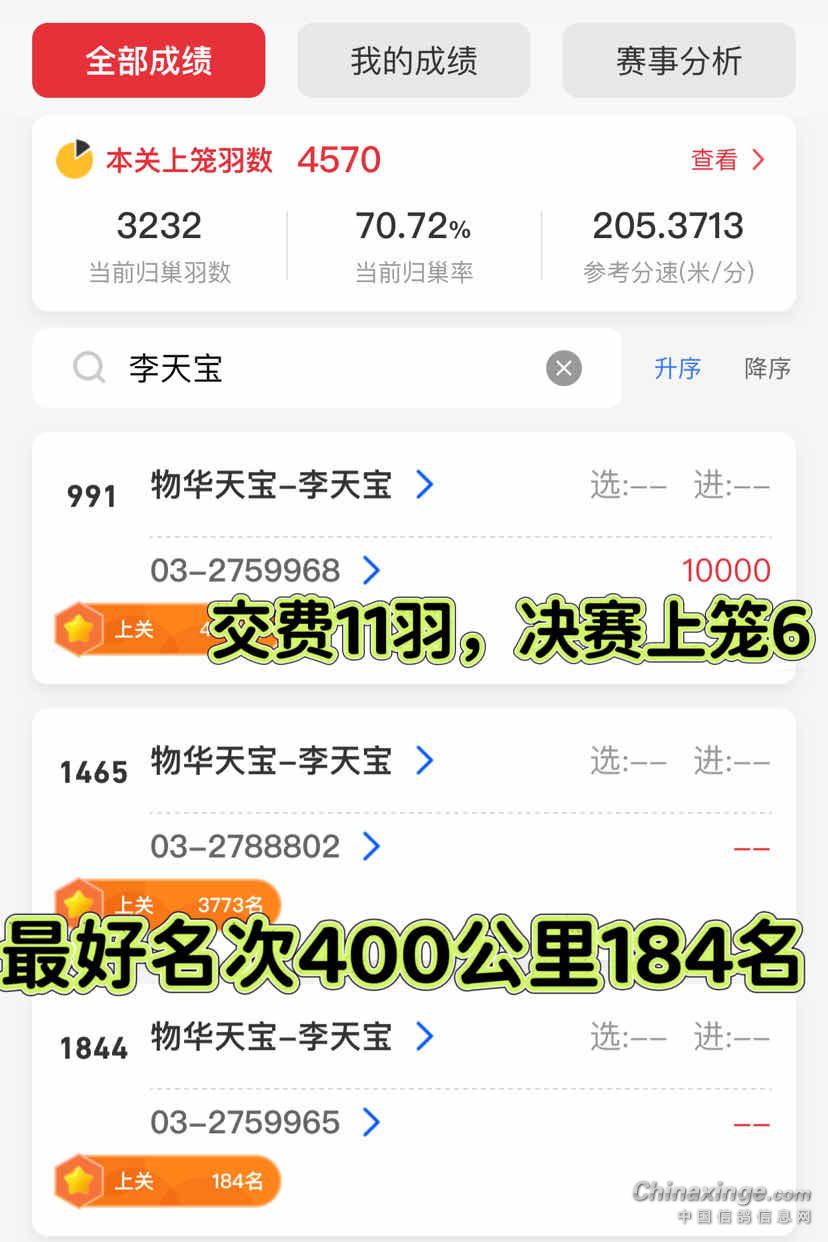The image size is (828, 1242).
Task: Clear the search text with the X icon
Action: [x=564, y=368]
